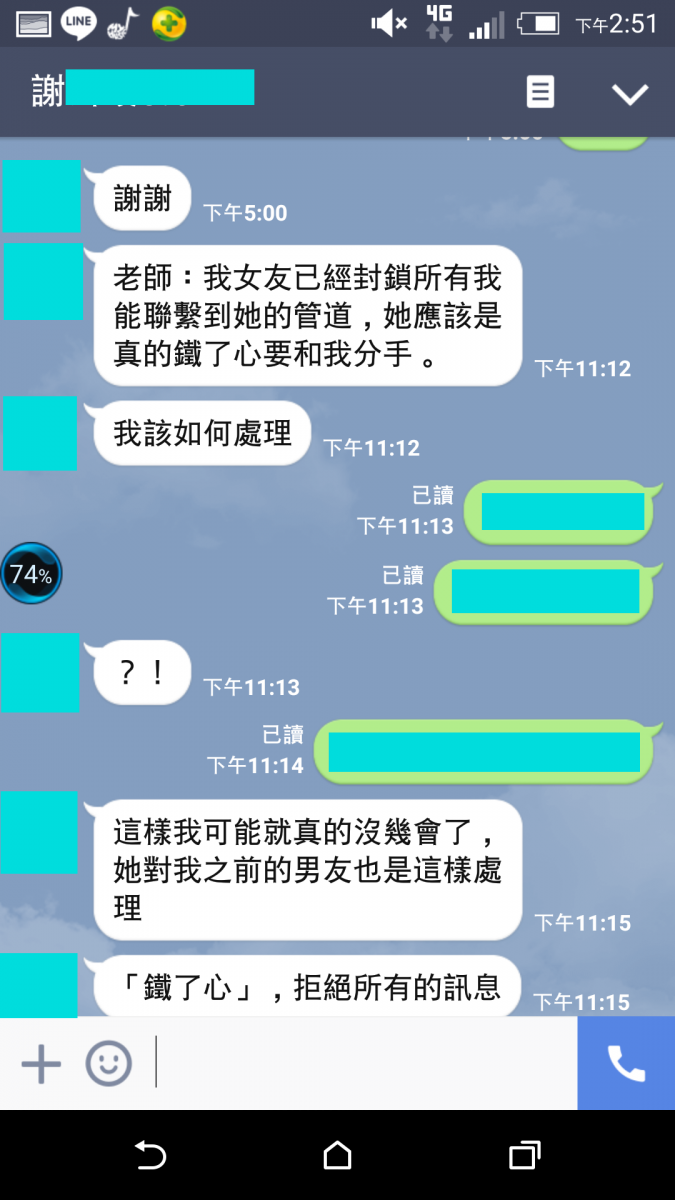Open the emoji sticker picker

tap(108, 1063)
